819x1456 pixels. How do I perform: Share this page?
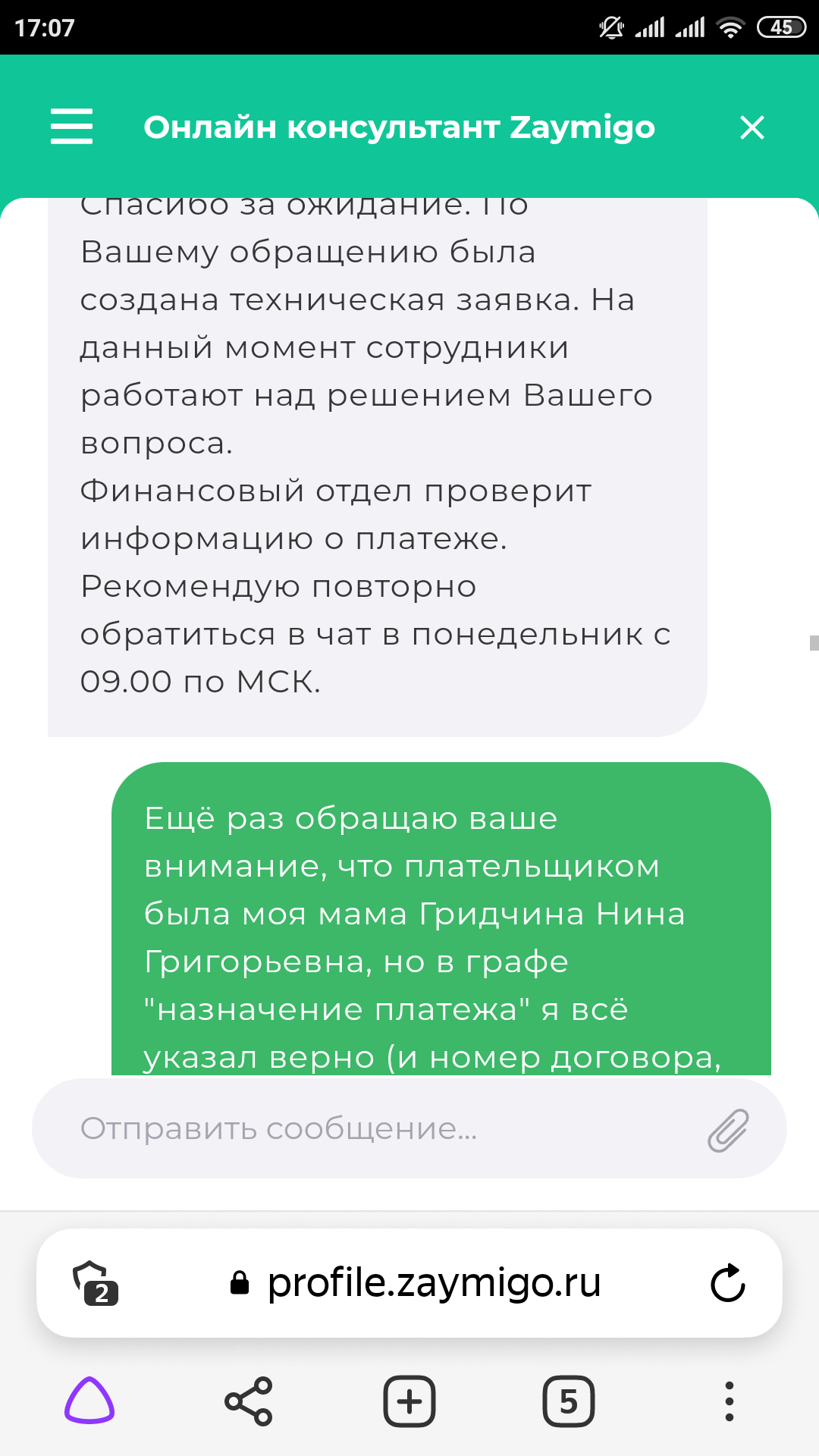(249, 1401)
